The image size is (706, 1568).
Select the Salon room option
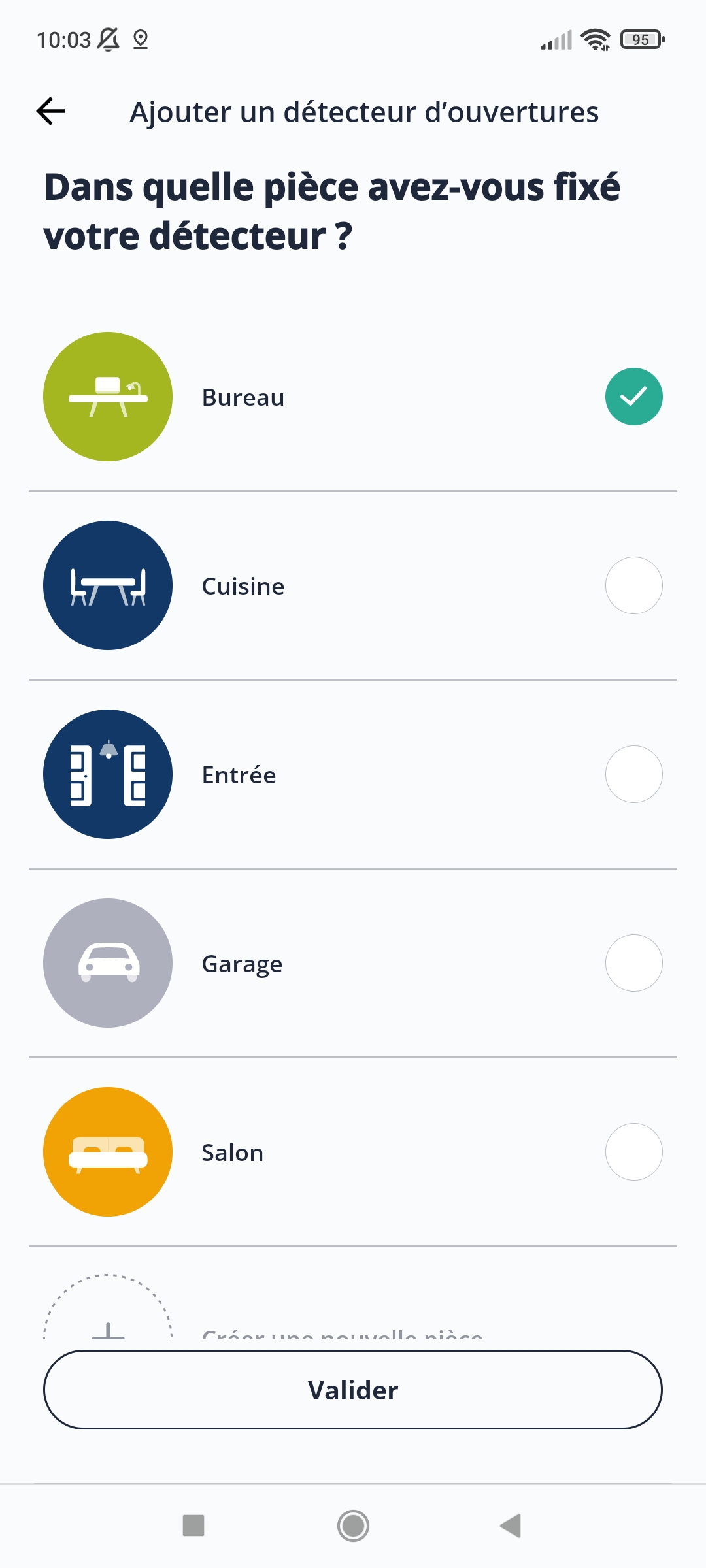(633, 1152)
